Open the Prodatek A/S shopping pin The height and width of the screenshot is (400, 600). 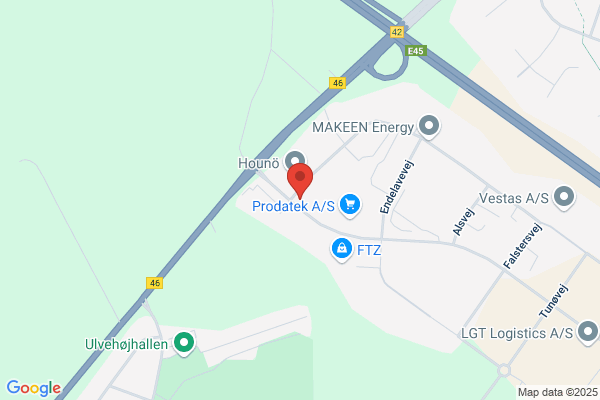350,205
